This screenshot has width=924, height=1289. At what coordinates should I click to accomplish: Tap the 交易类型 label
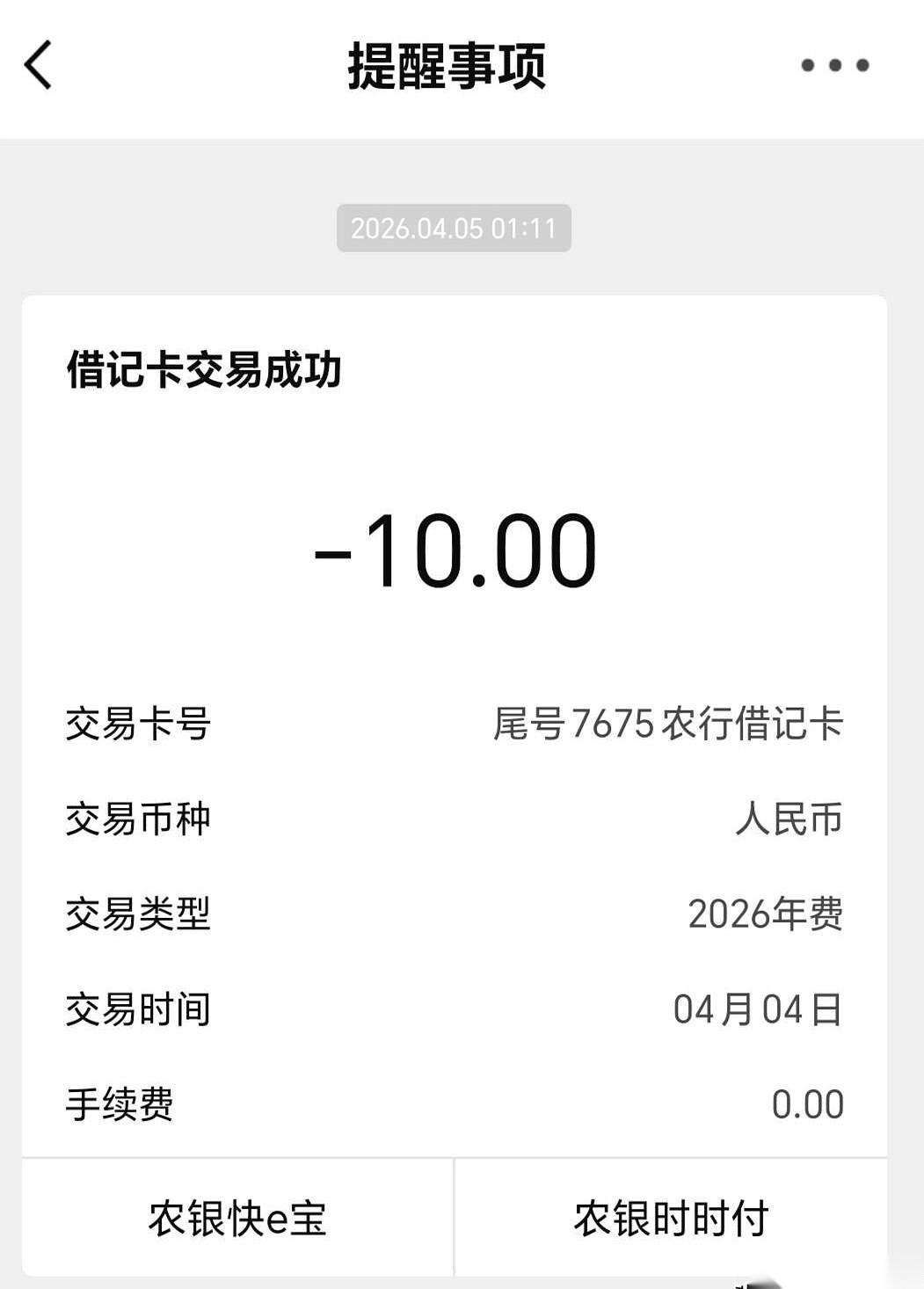137,914
